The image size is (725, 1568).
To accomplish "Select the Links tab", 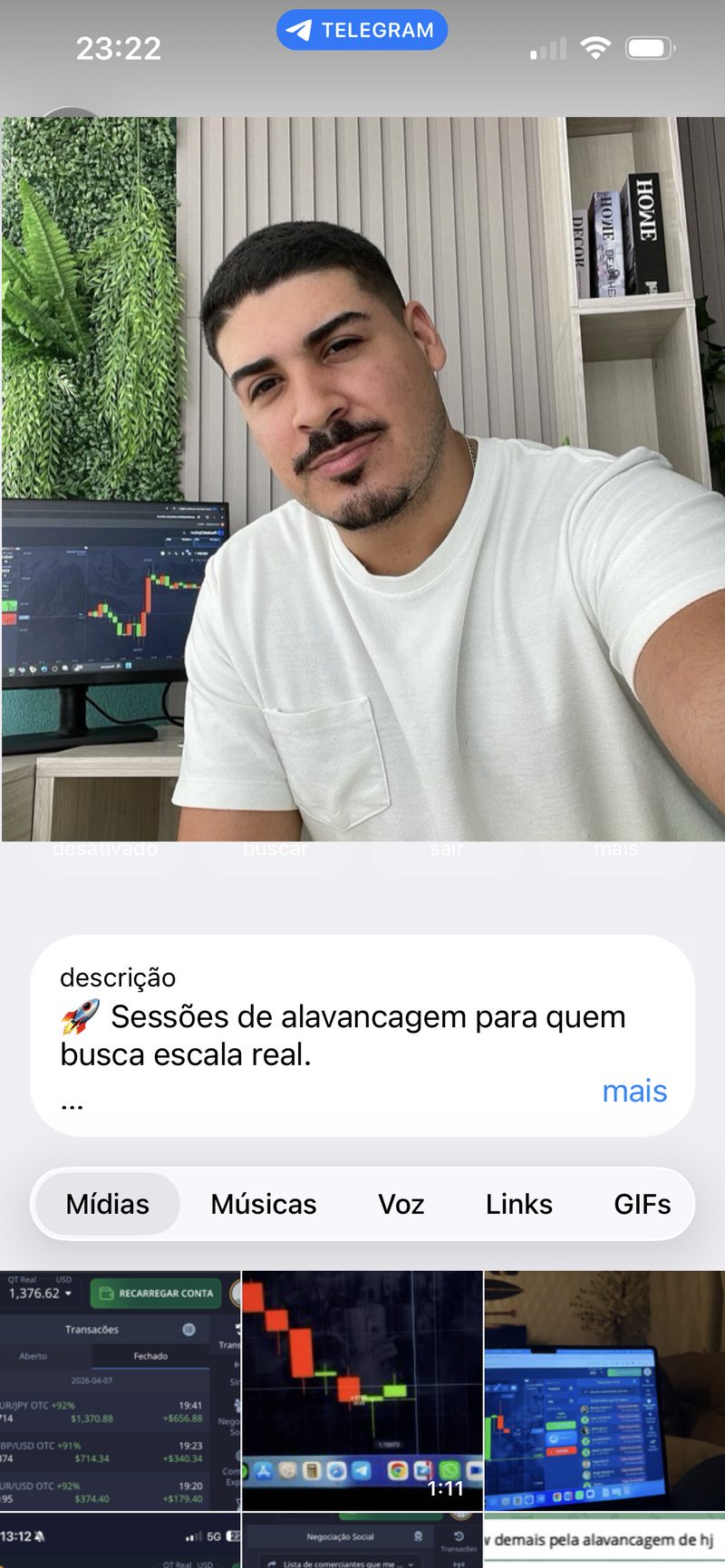I will [x=518, y=1204].
